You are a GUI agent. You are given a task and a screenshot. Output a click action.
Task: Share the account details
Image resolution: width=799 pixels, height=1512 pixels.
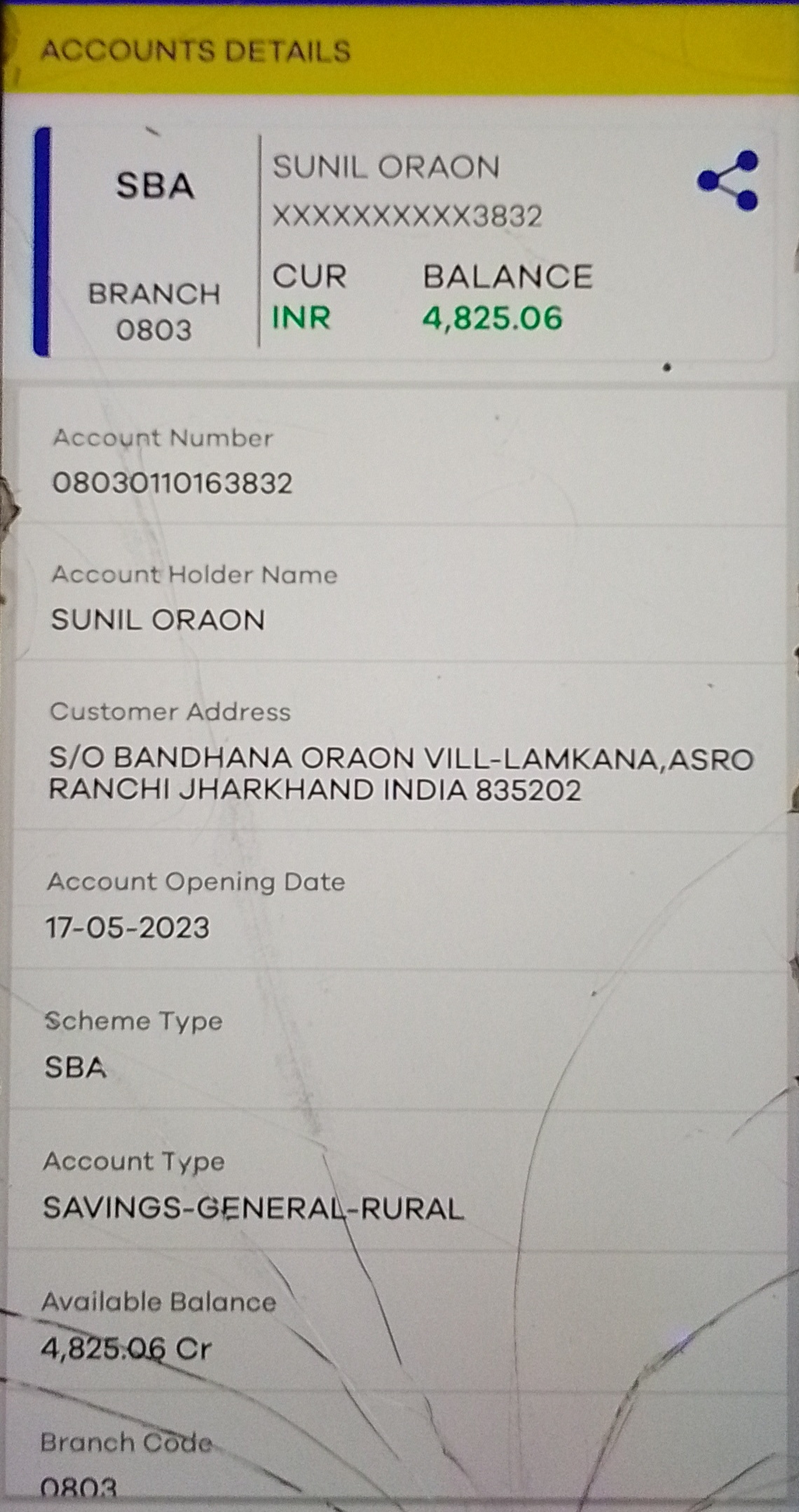point(728,180)
